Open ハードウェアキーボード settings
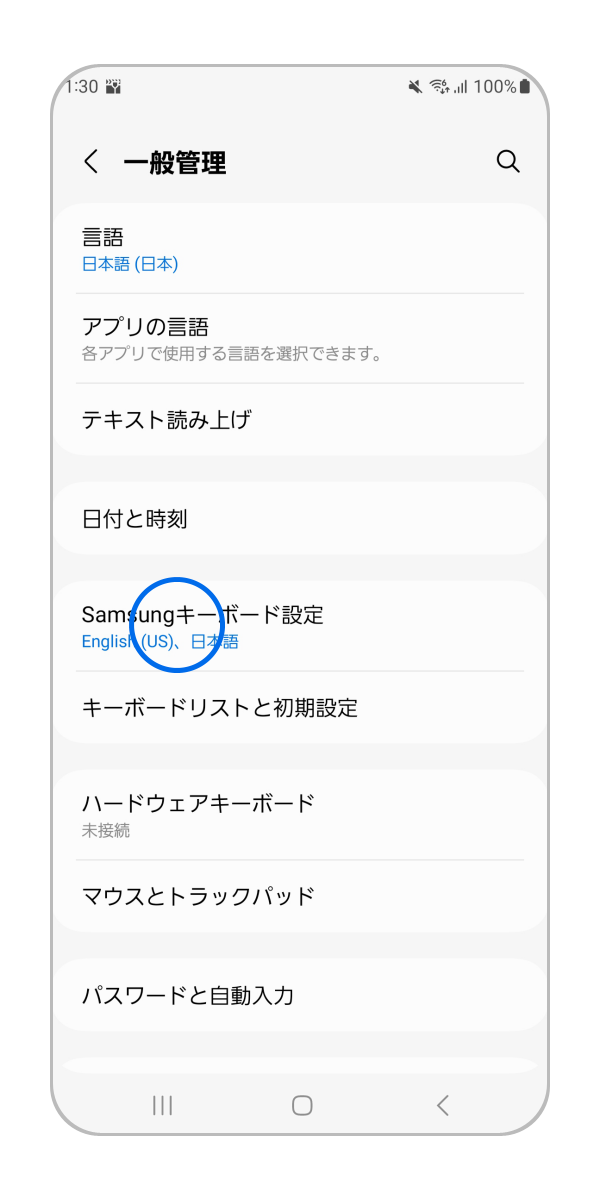The width and height of the screenshot is (600, 1200). coord(300,814)
